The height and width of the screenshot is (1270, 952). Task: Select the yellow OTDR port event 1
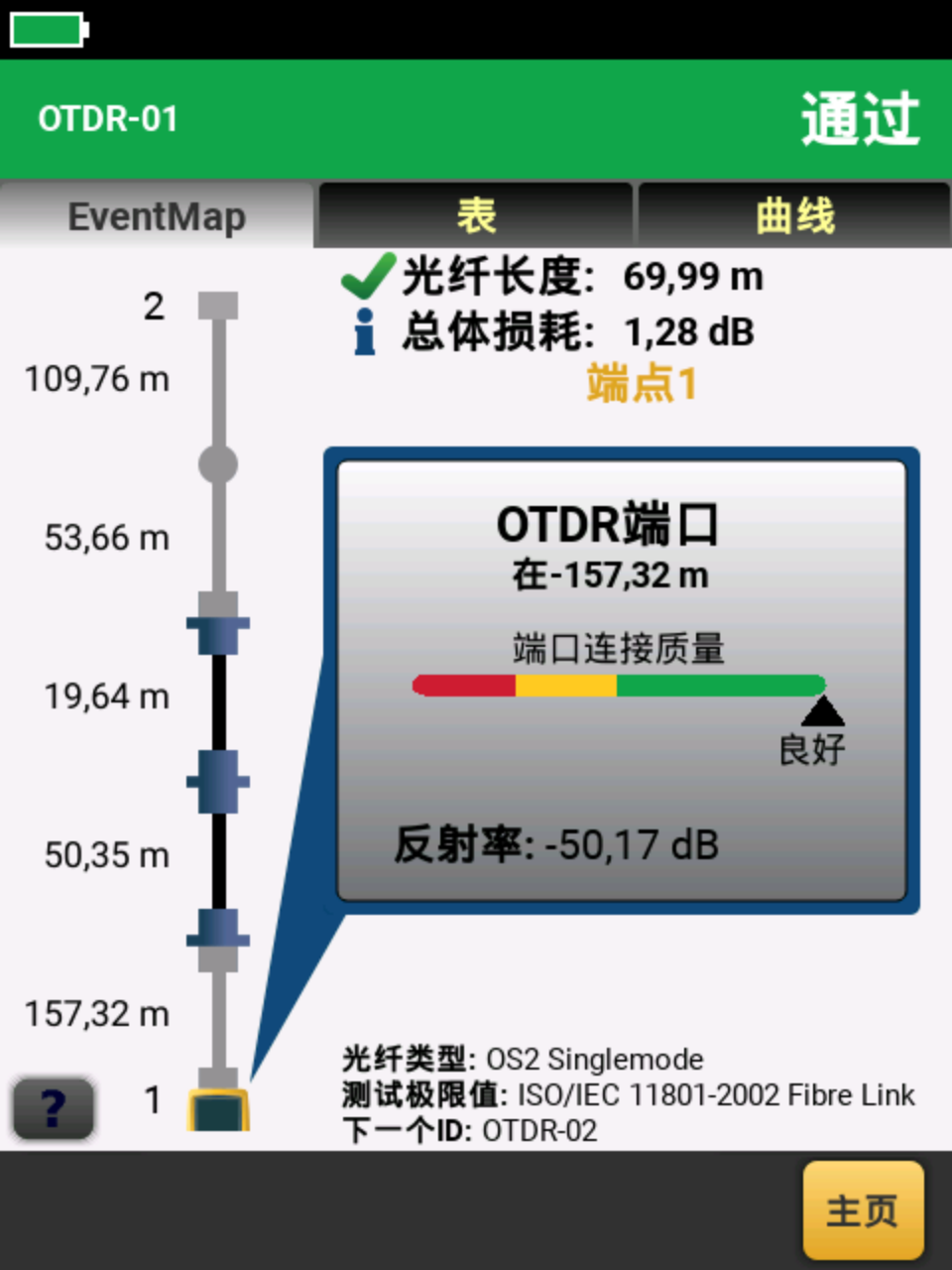pyautogui.click(x=218, y=1109)
